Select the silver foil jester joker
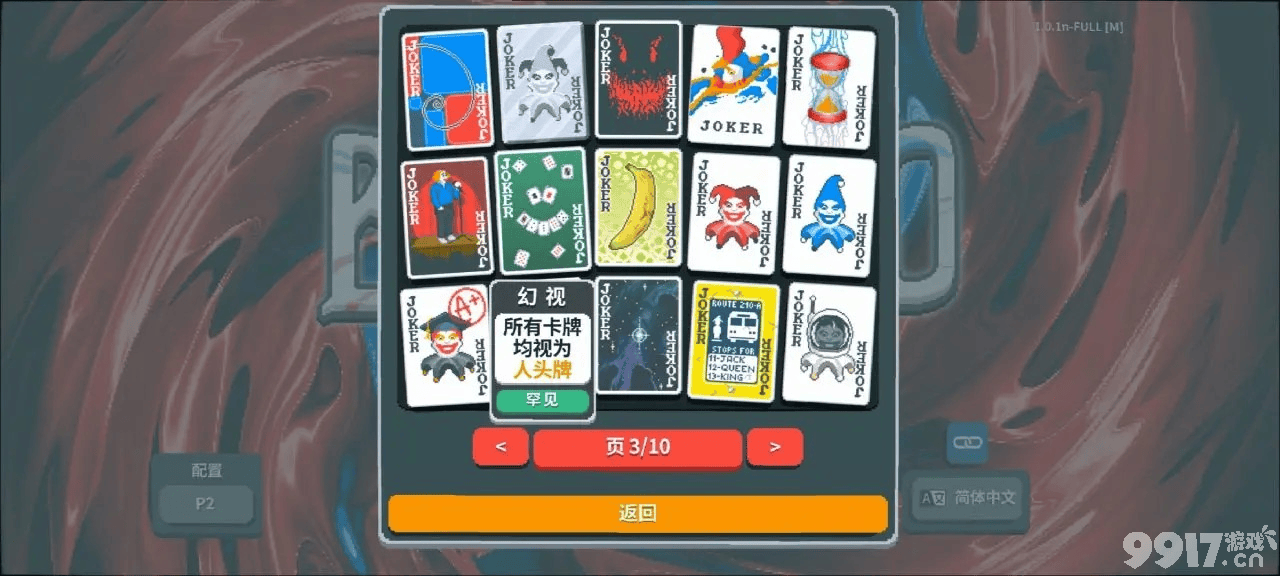 (x=541, y=82)
